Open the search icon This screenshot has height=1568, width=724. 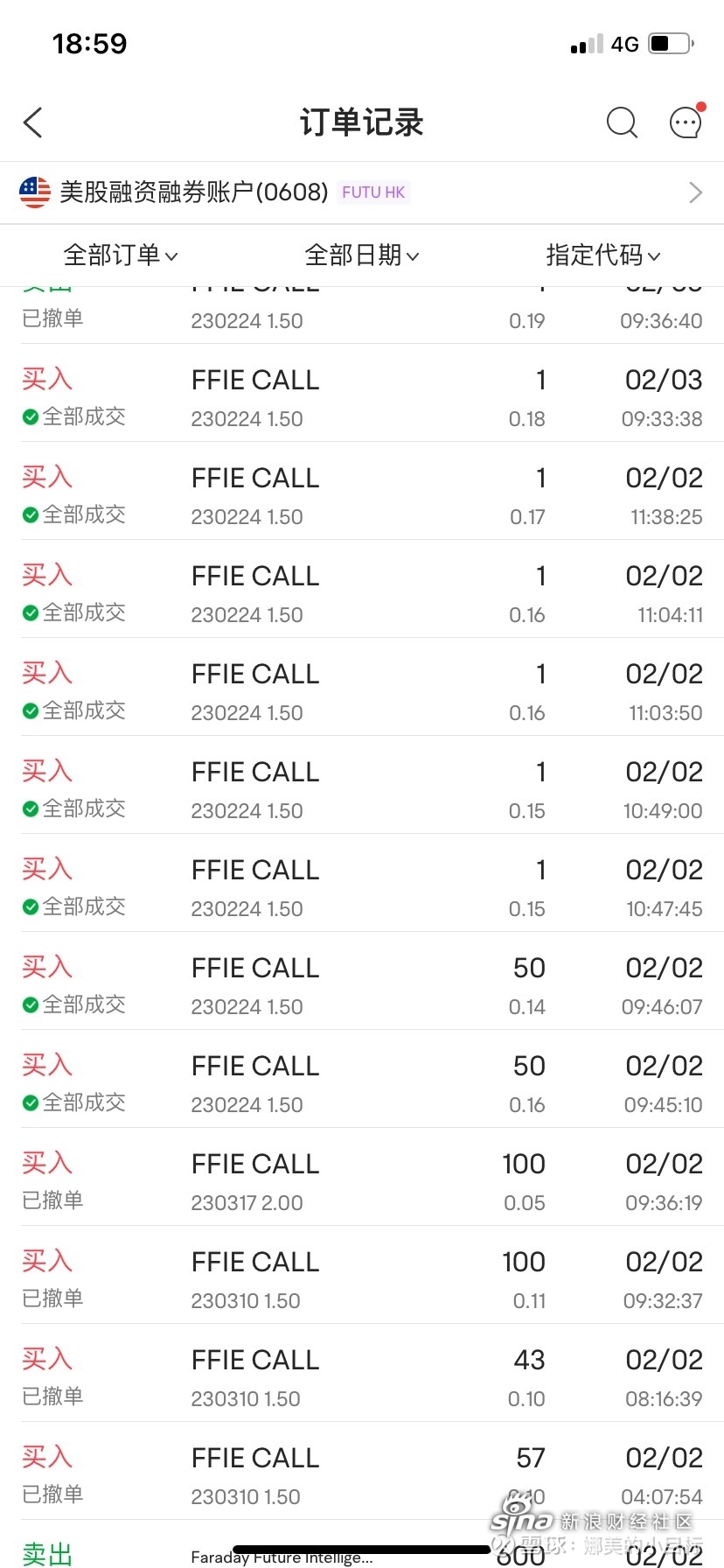click(x=622, y=123)
